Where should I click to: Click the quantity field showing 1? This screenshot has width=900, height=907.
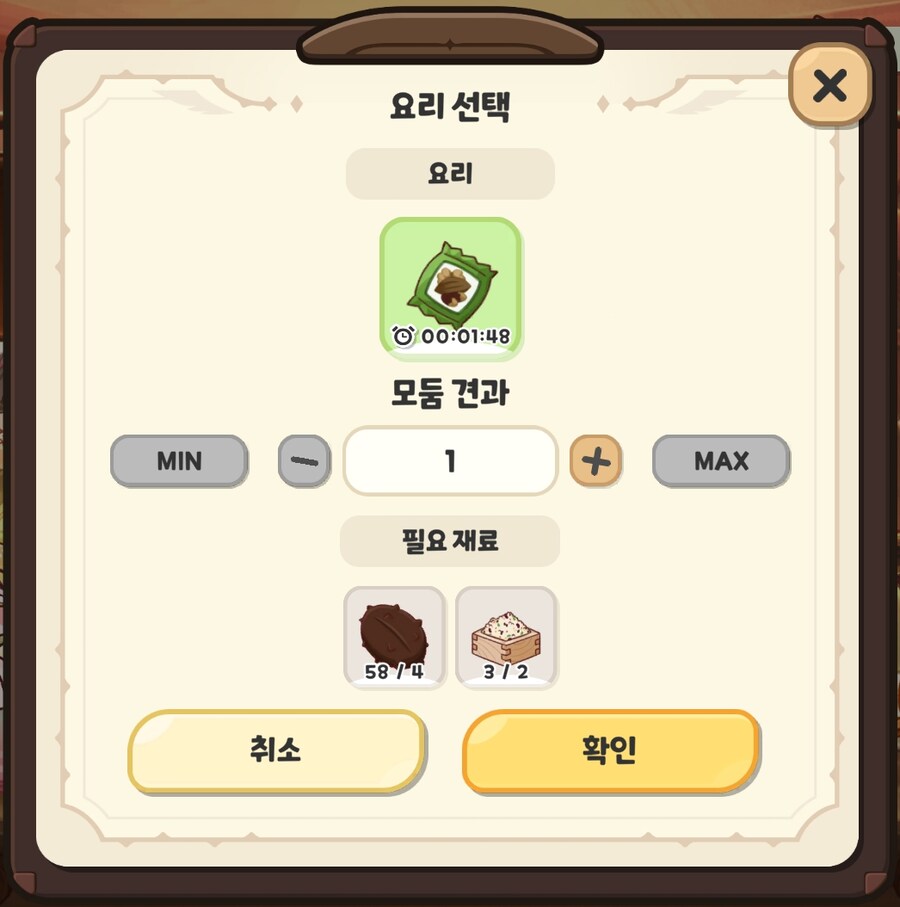tap(449, 461)
